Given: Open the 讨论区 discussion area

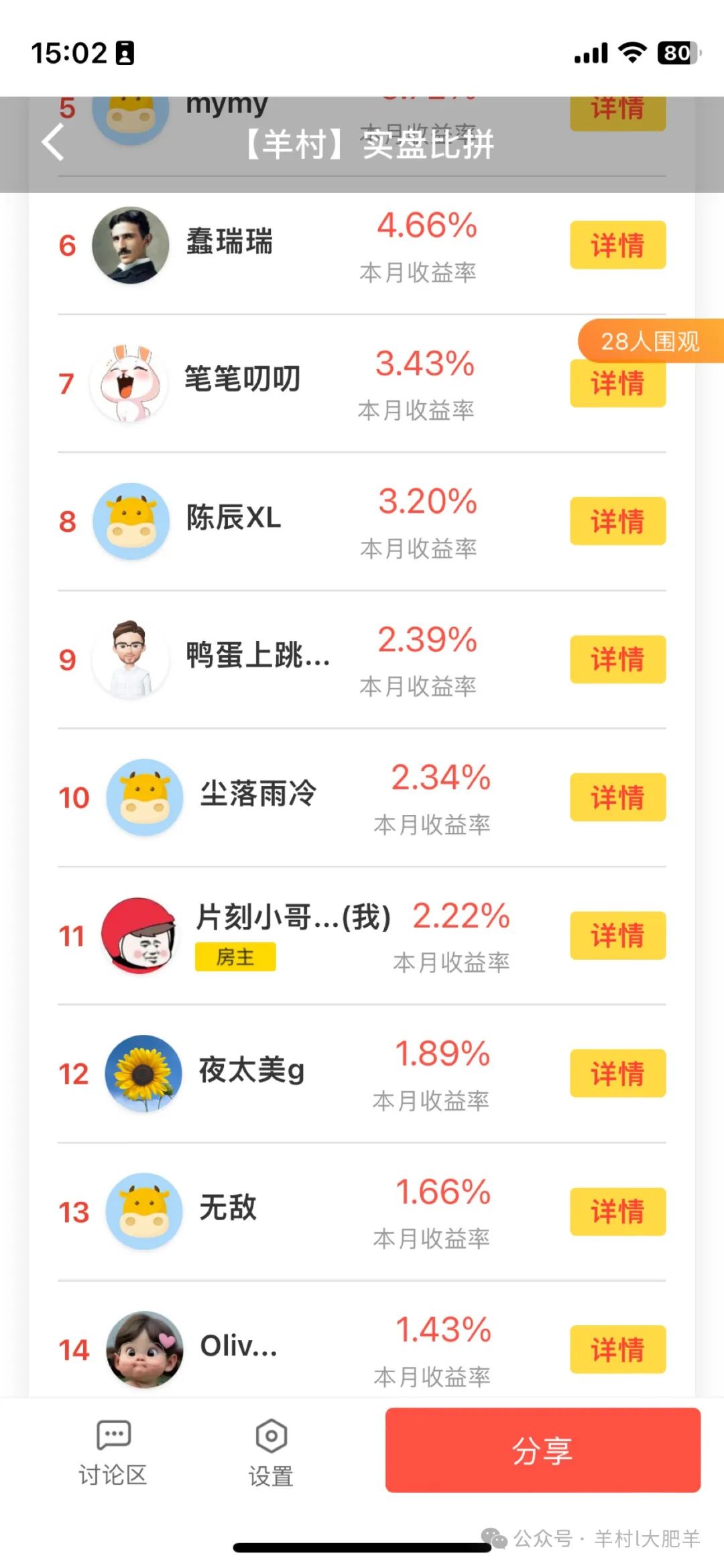Looking at the screenshot, I should point(113,1452).
